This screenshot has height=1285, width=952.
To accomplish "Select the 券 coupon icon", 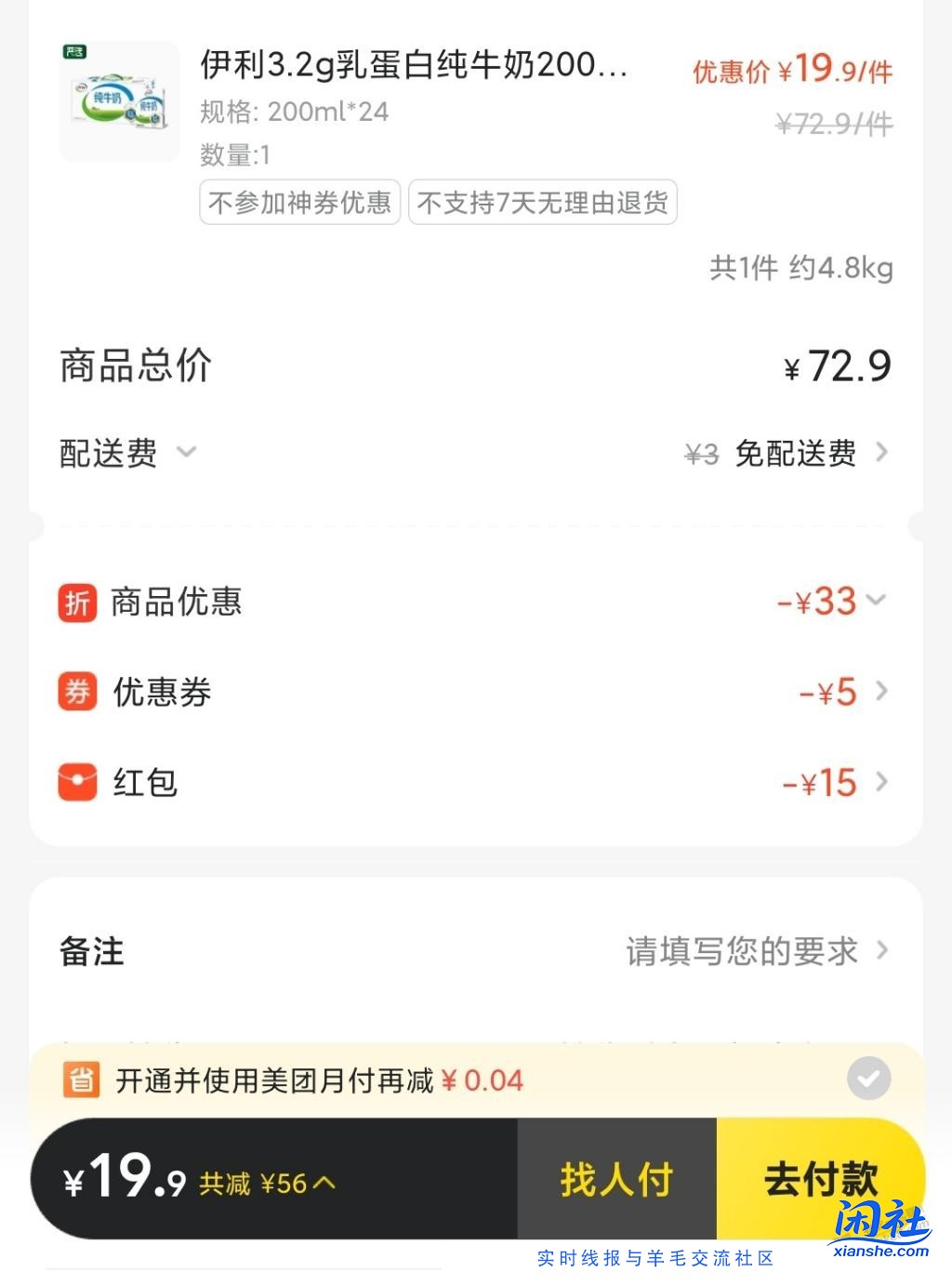I will [76, 692].
